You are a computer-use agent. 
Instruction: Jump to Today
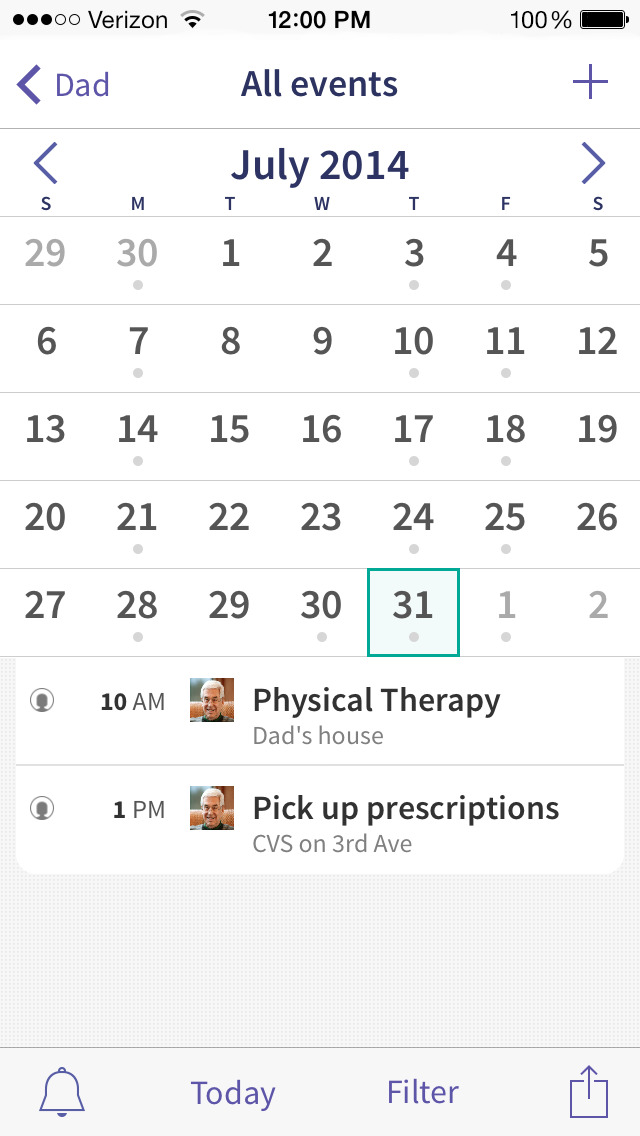coord(233,1093)
